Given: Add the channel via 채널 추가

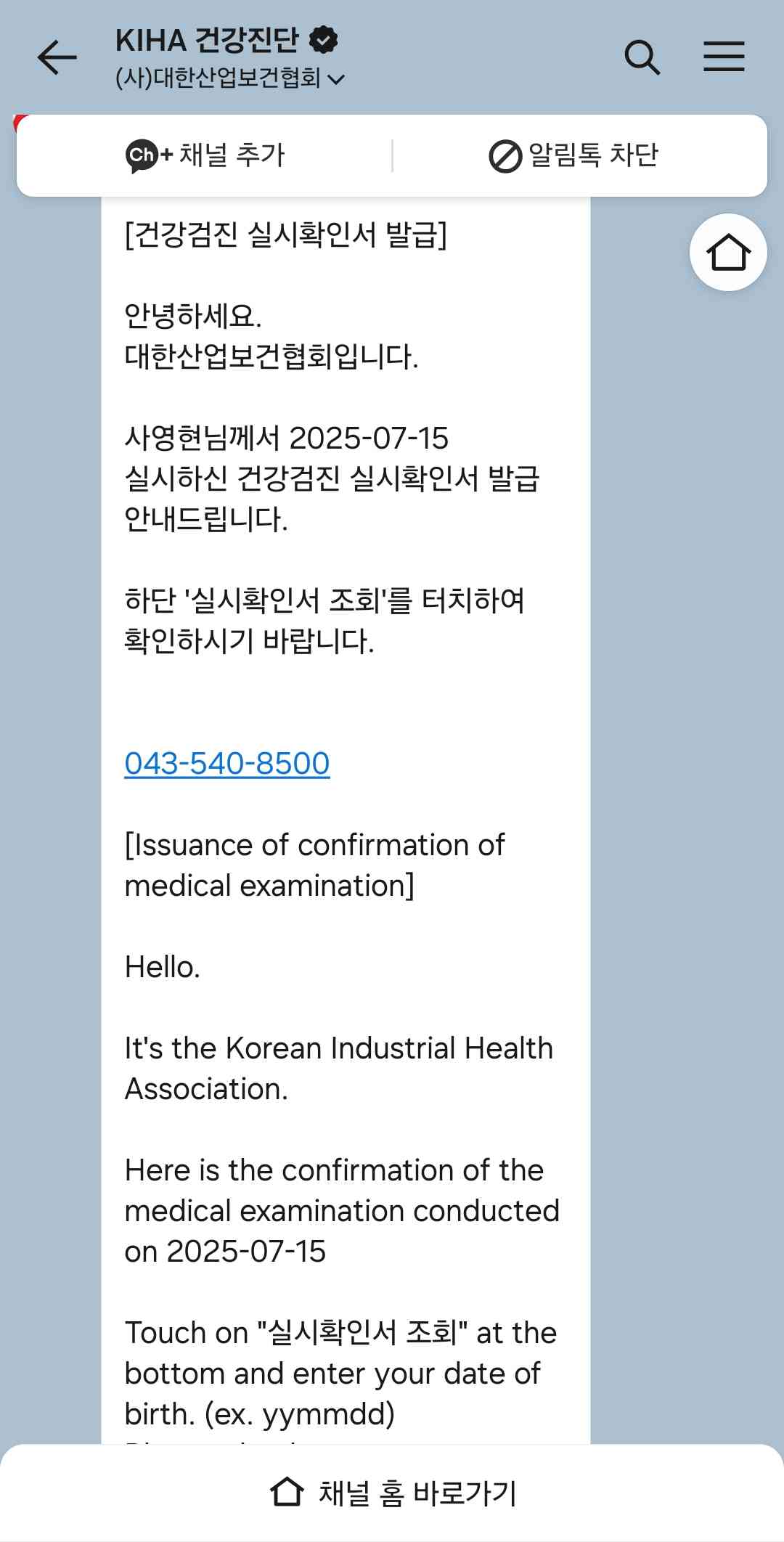Looking at the screenshot, I should (205, 155).
